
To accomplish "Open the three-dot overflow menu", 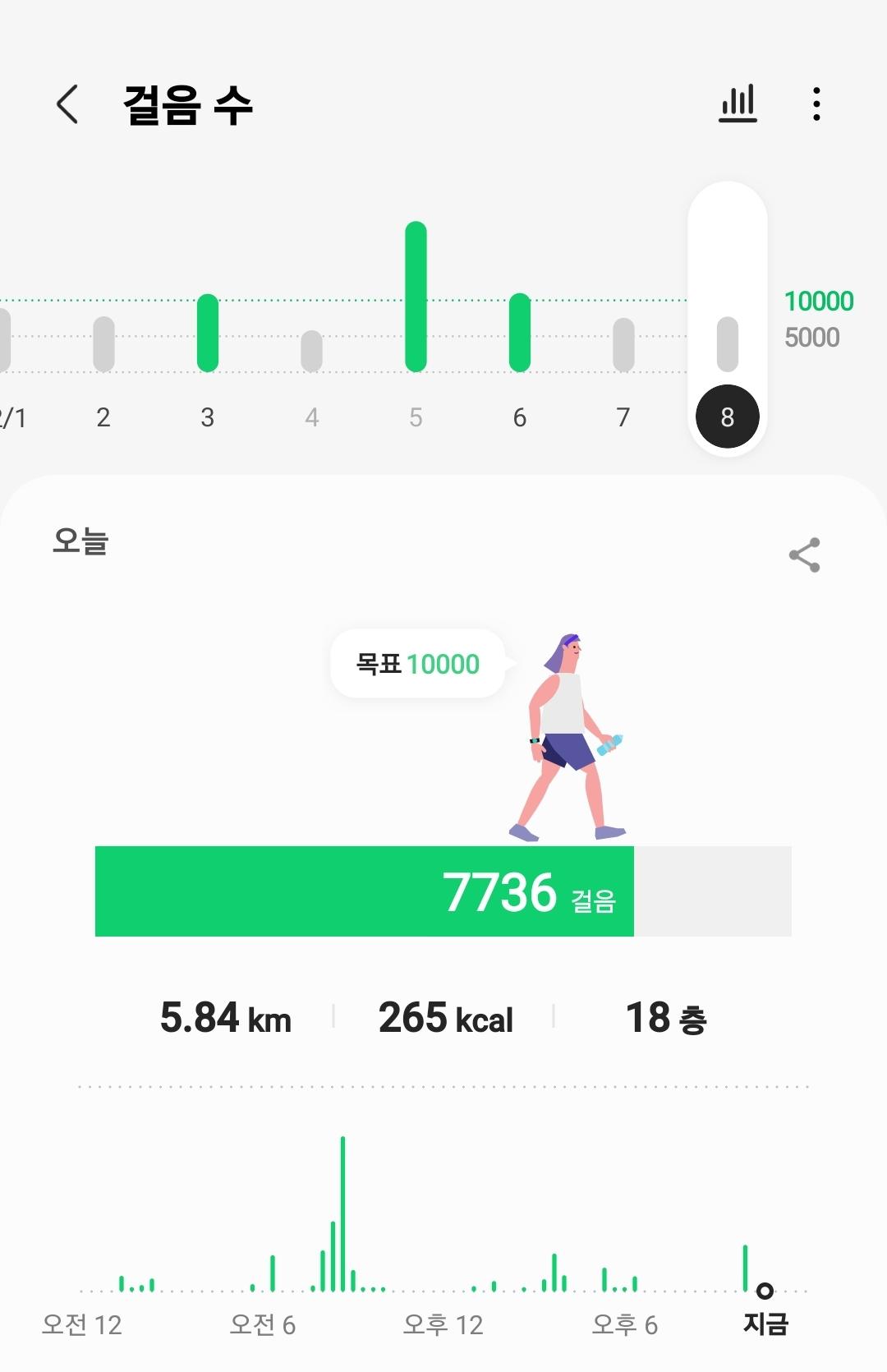I will pyautogui.click(x=816, y=104).
